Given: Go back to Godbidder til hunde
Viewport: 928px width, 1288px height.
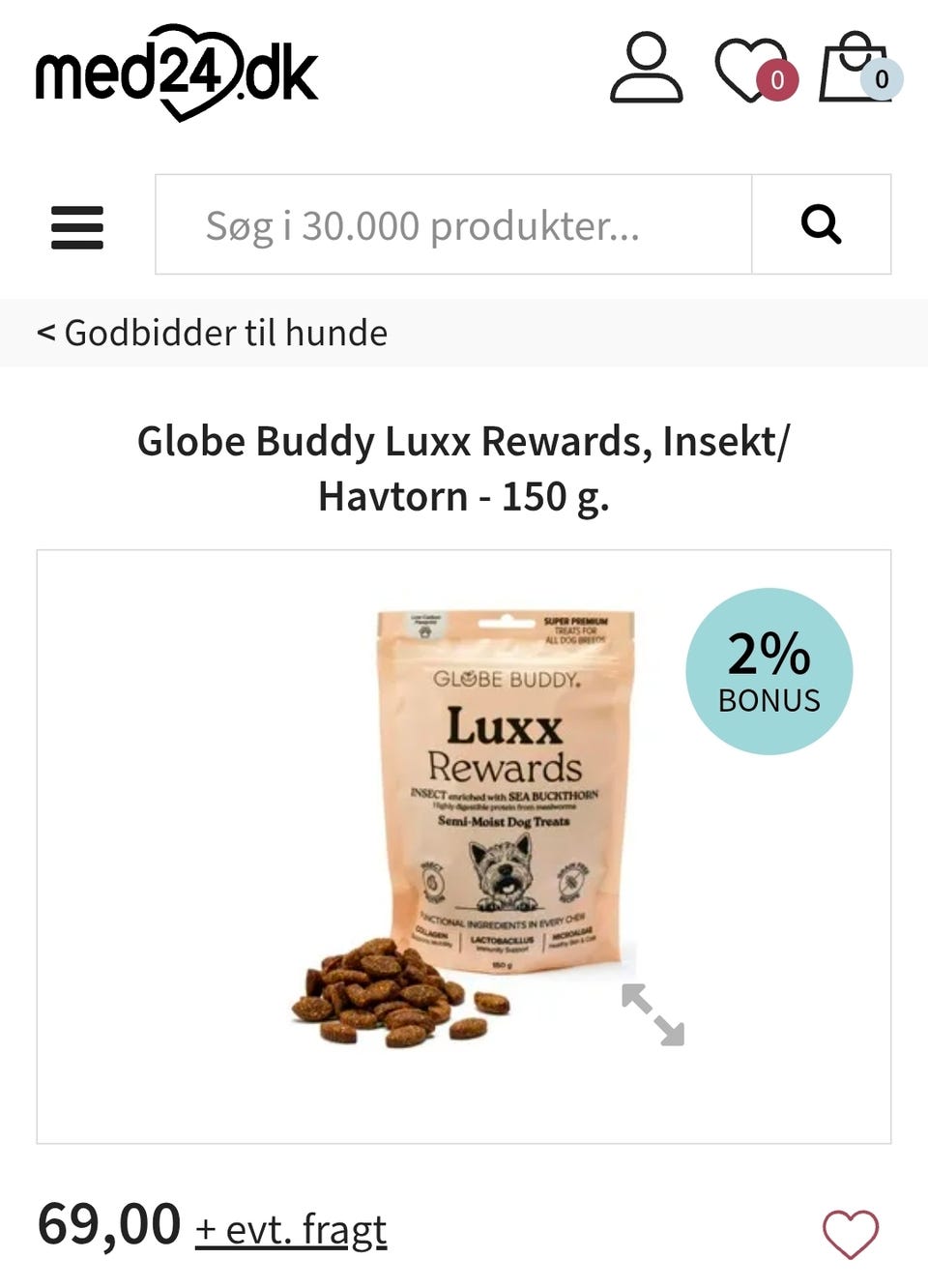Looking at the screenshot, I should click(x=213, y=333).
